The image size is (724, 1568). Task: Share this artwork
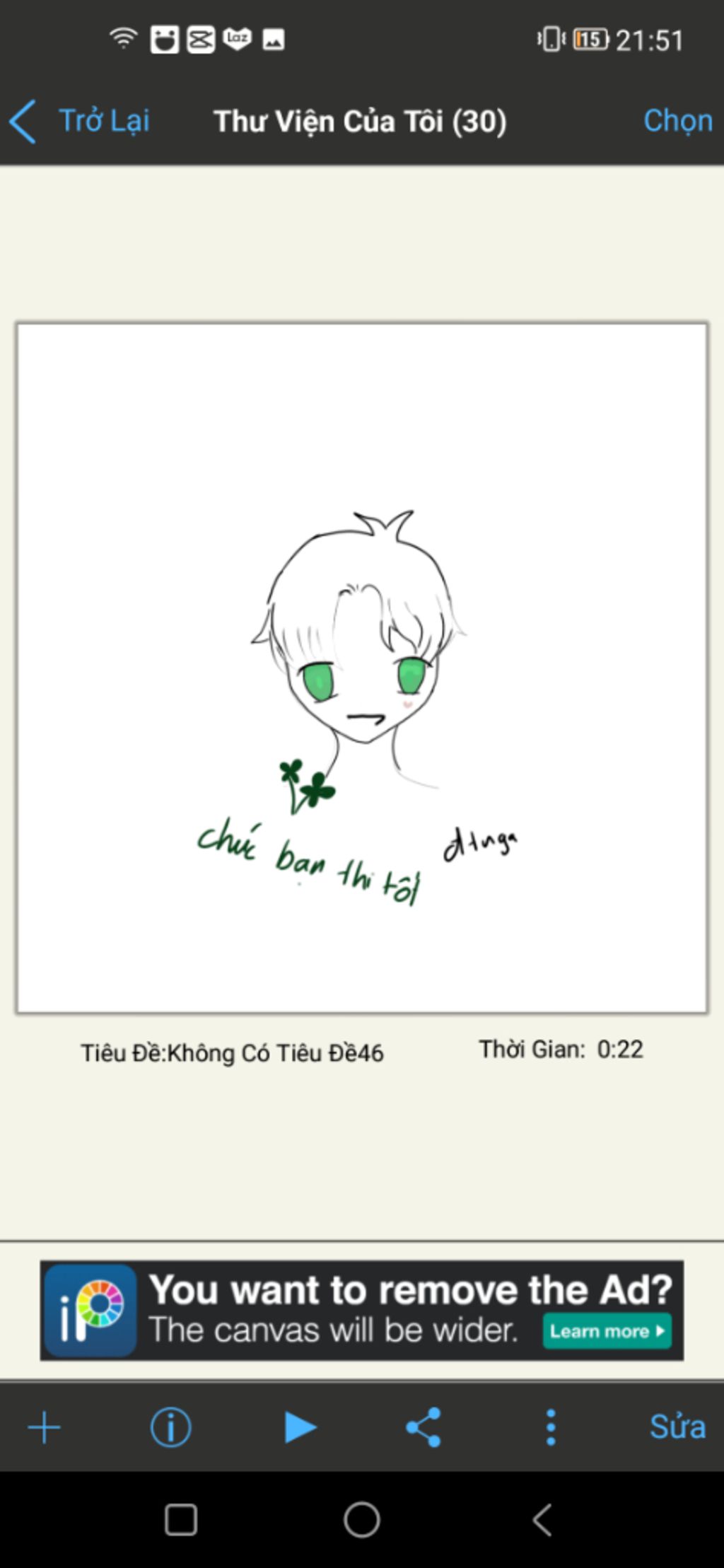424,1427
